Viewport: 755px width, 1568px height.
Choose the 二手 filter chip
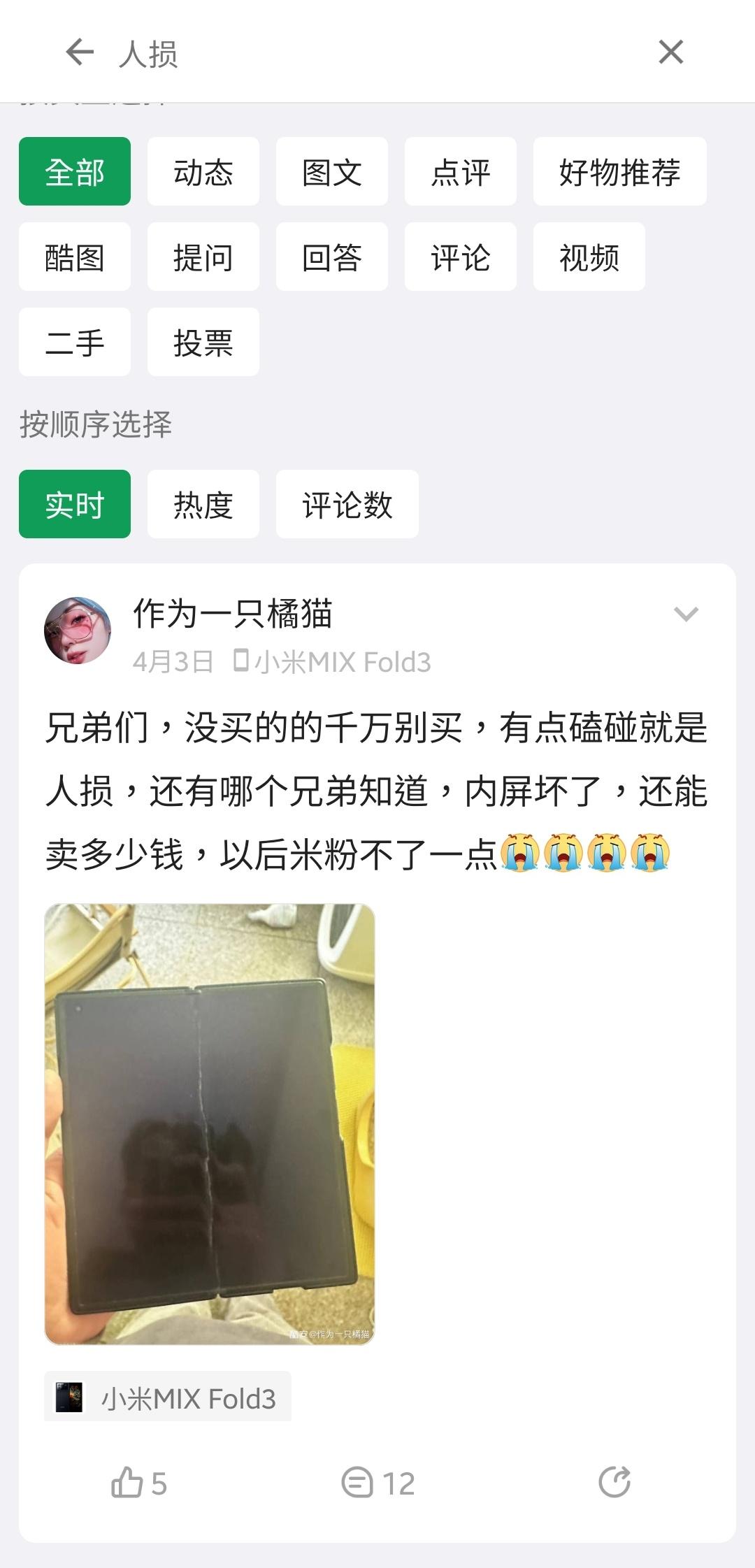(x=74, y=343)
